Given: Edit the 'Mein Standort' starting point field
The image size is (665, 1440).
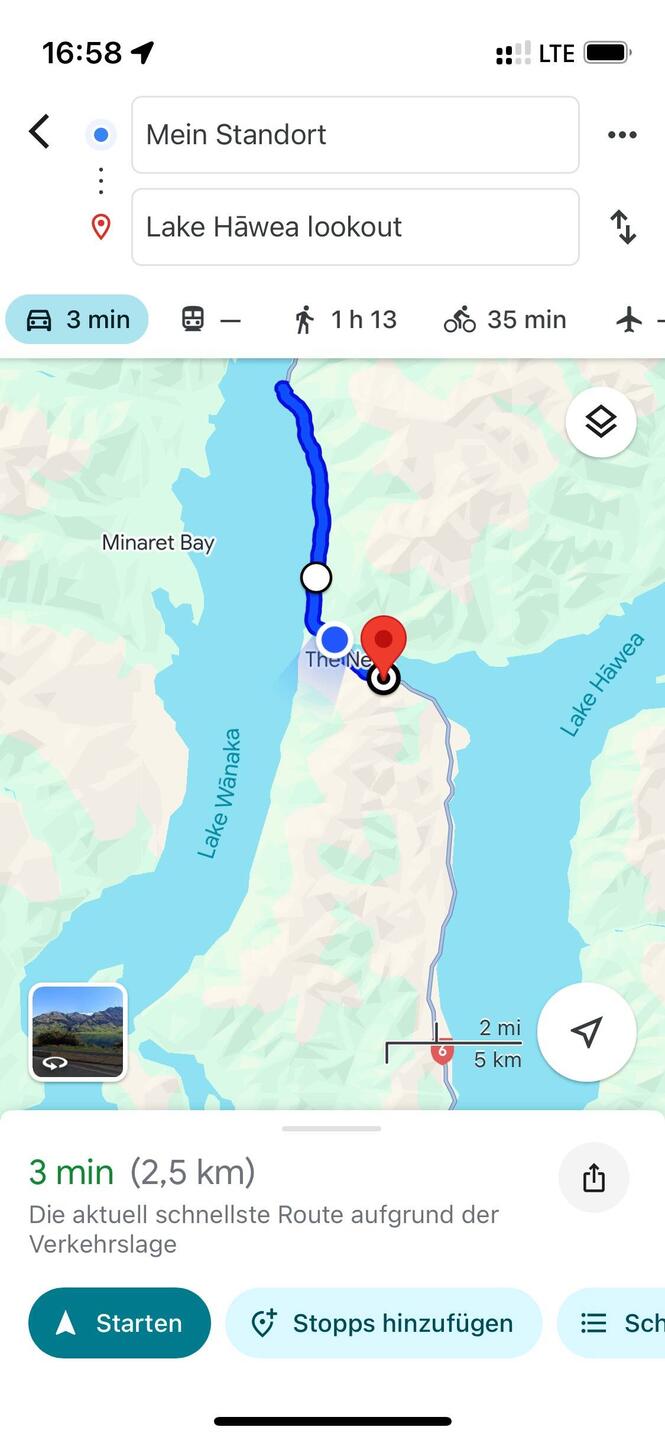Looking at the screenshot, I should (x=355, y=135).
